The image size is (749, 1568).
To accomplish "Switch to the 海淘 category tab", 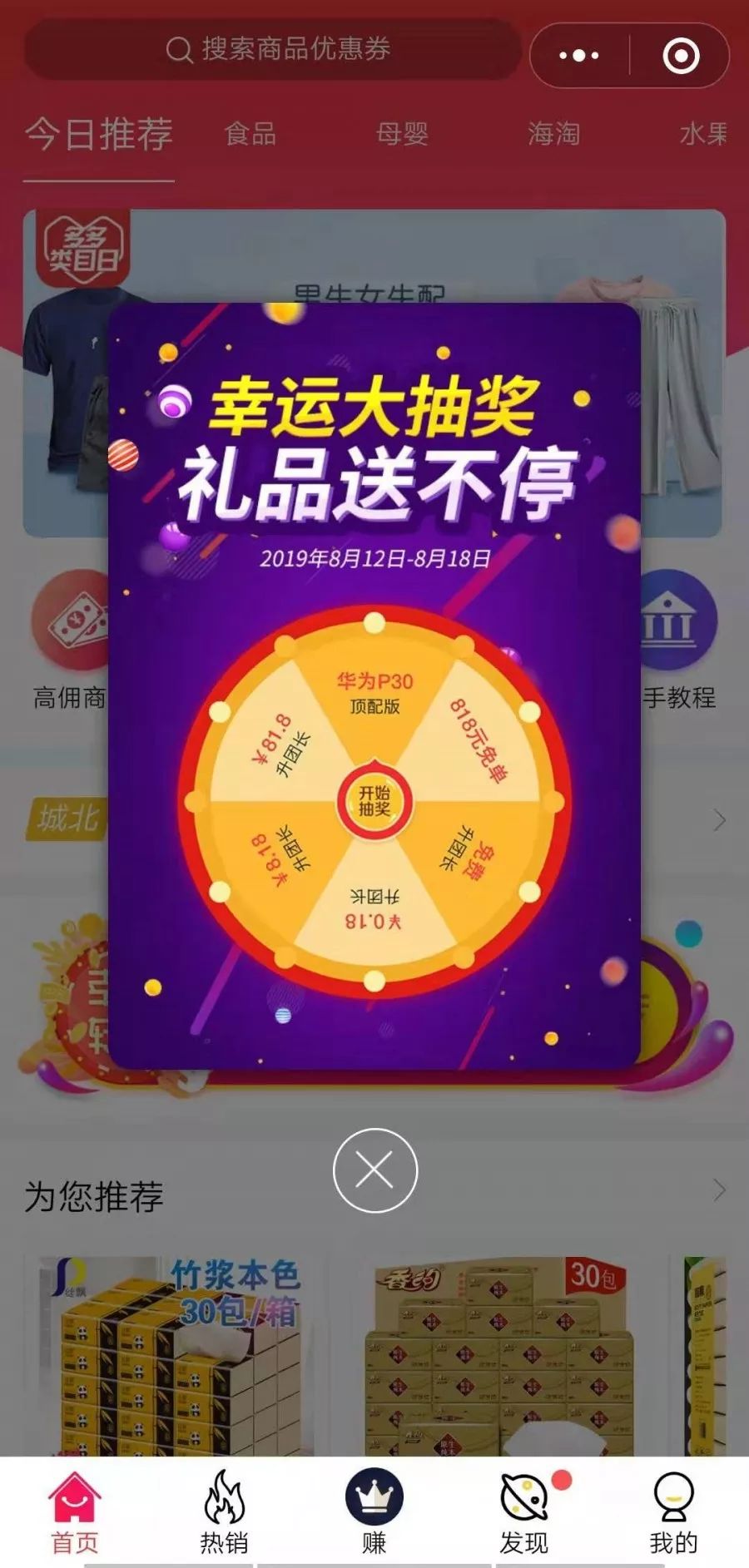I will click(553, 134).
